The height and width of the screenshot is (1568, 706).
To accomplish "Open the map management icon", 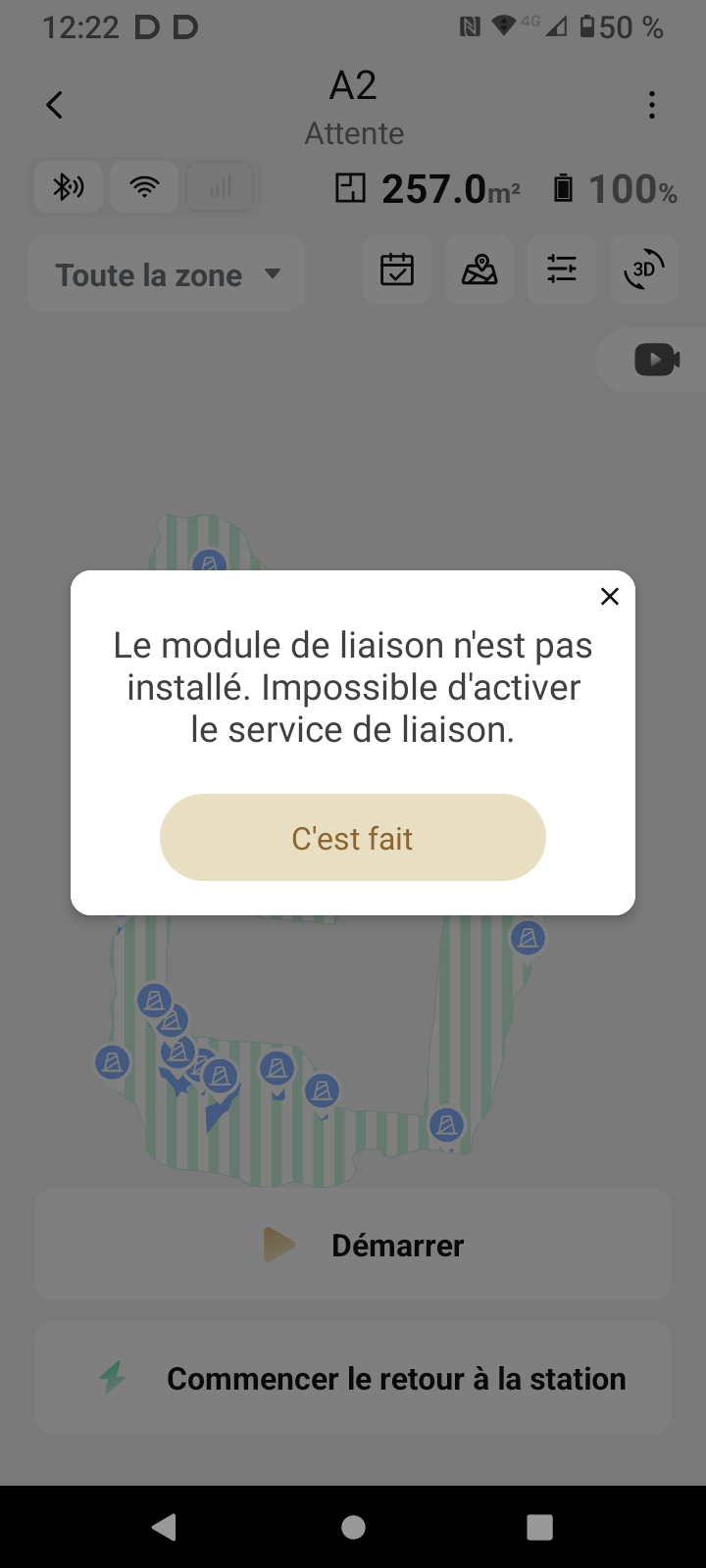I will point(479,269).
